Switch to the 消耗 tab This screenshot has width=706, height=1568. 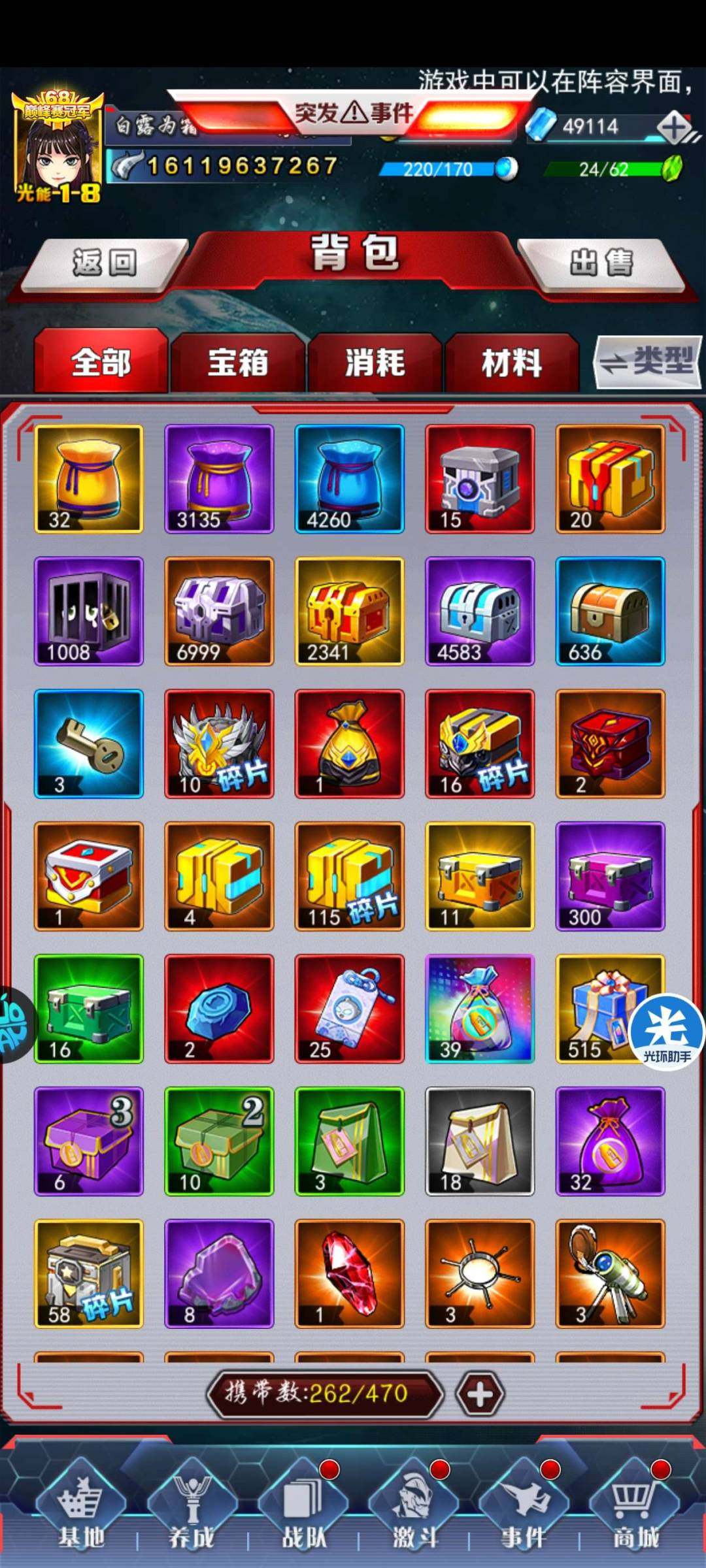coord(375,363)
